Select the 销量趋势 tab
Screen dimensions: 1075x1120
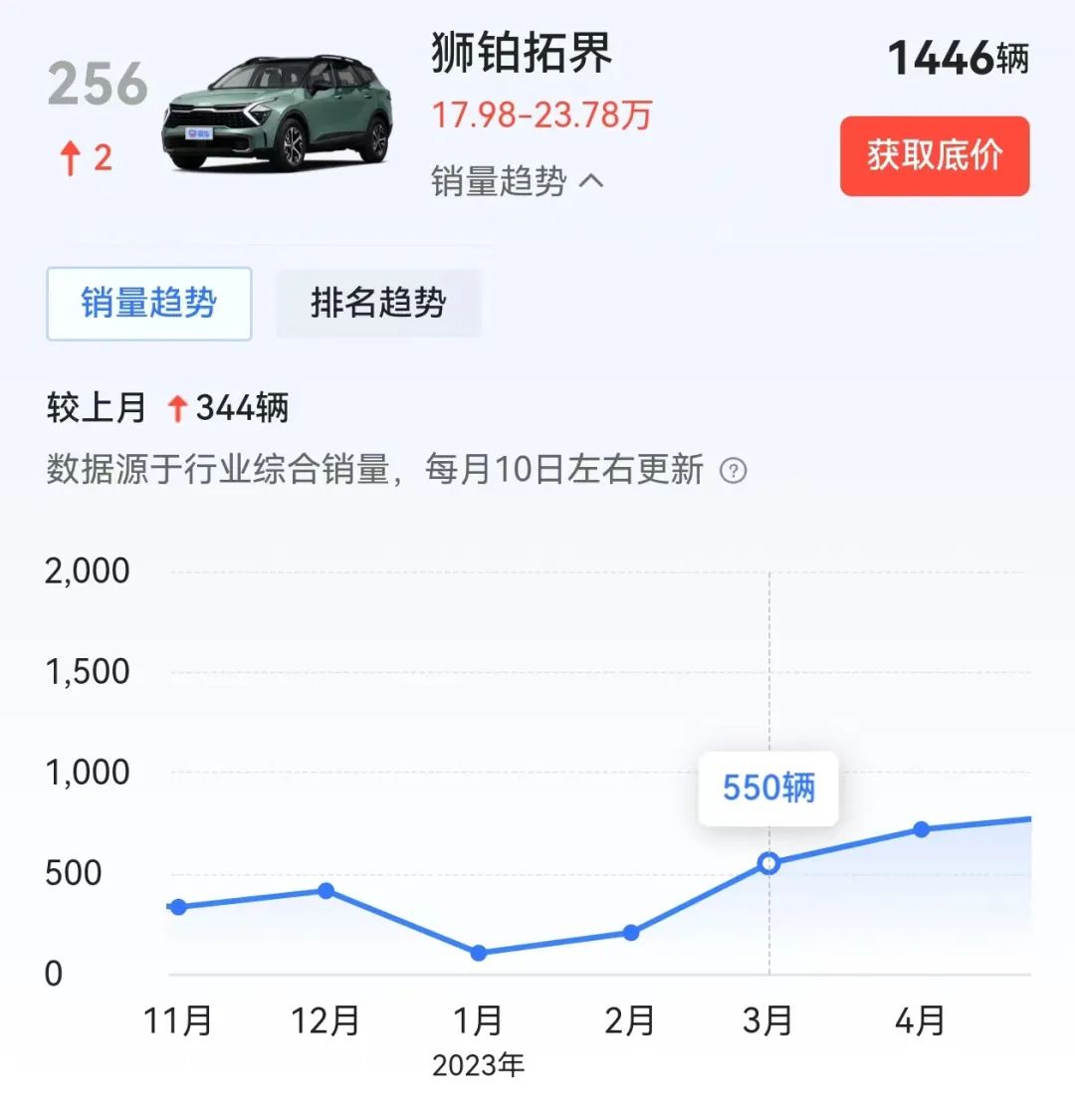tap(149, 303)
